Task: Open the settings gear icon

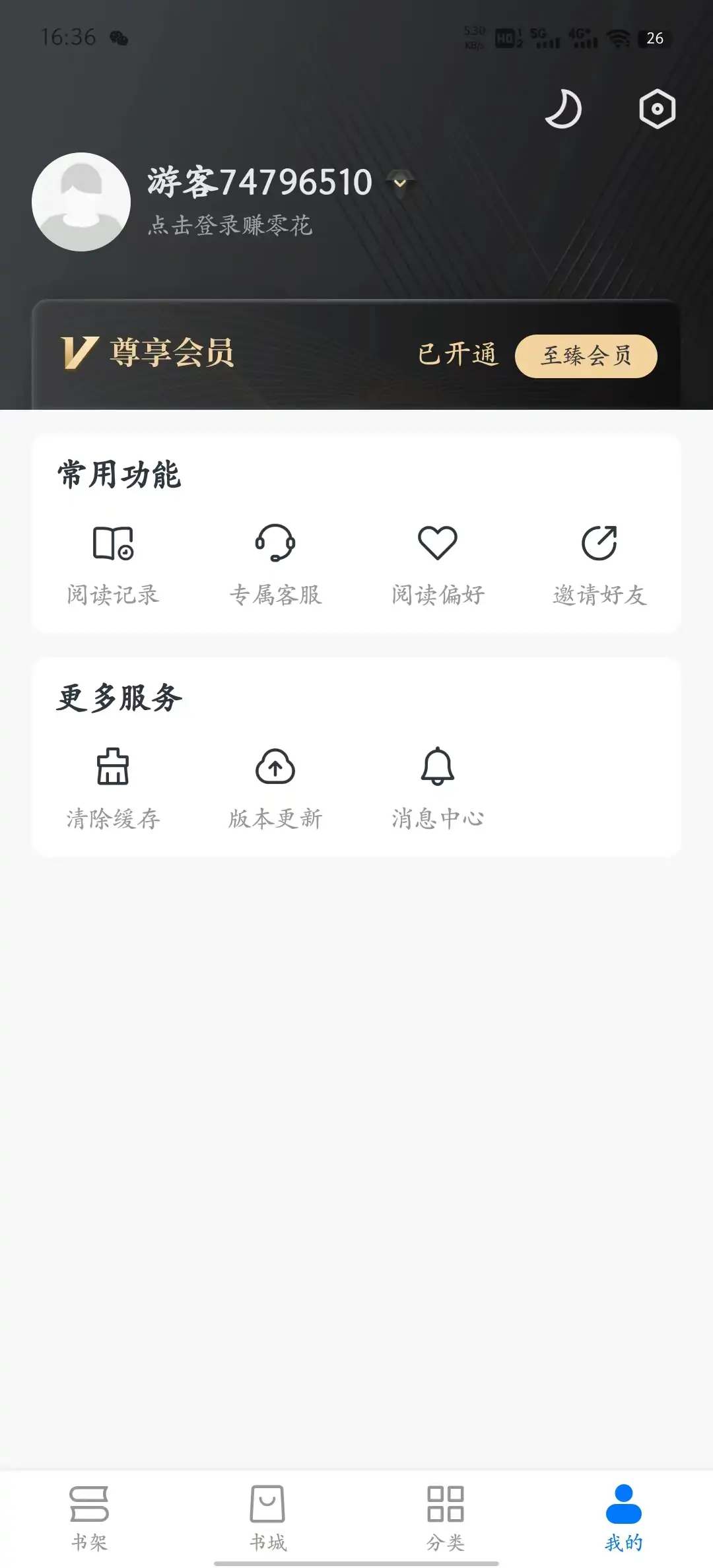Action: [x=656, y=110]
